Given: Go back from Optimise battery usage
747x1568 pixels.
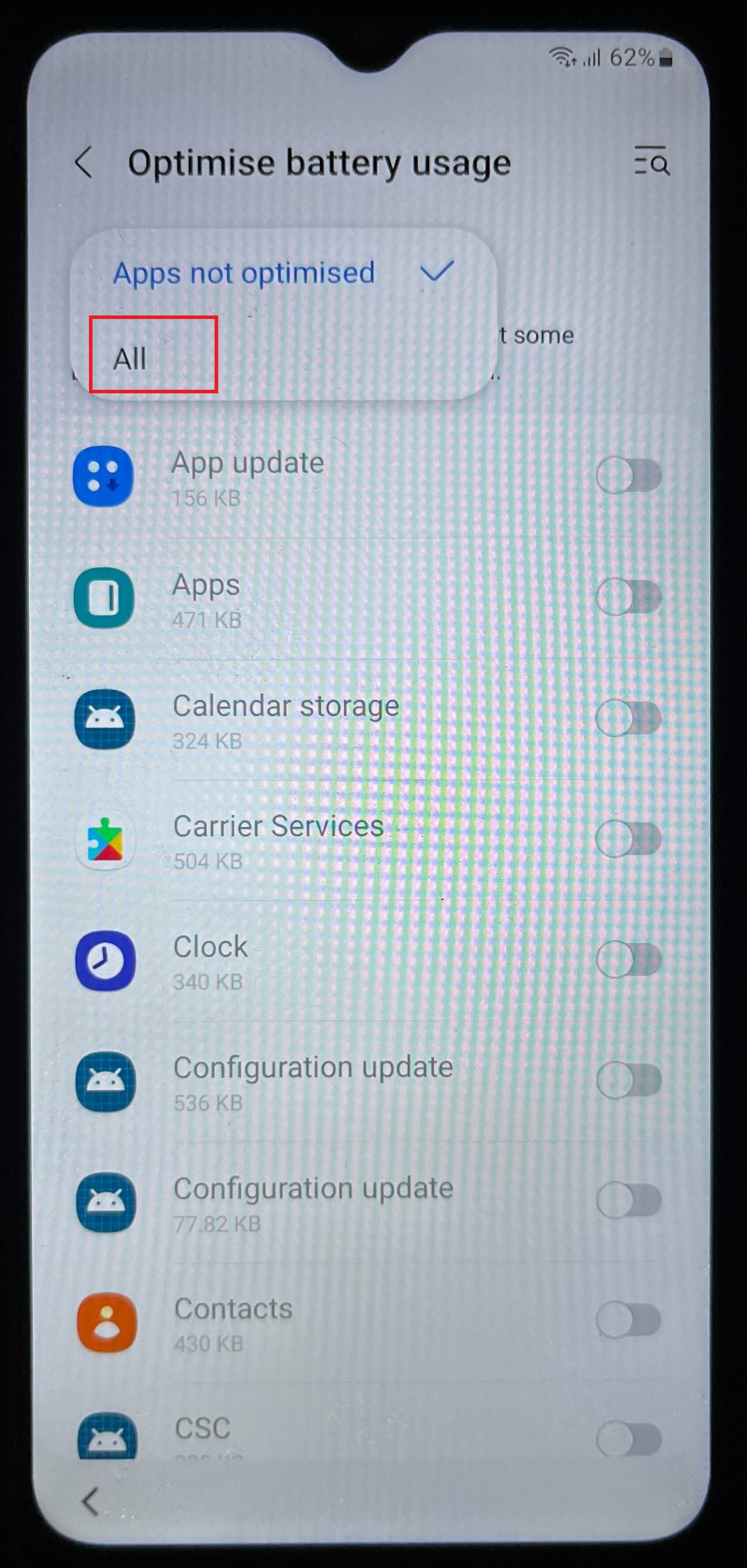Looking at the screenshot, I should click(84, 162).
